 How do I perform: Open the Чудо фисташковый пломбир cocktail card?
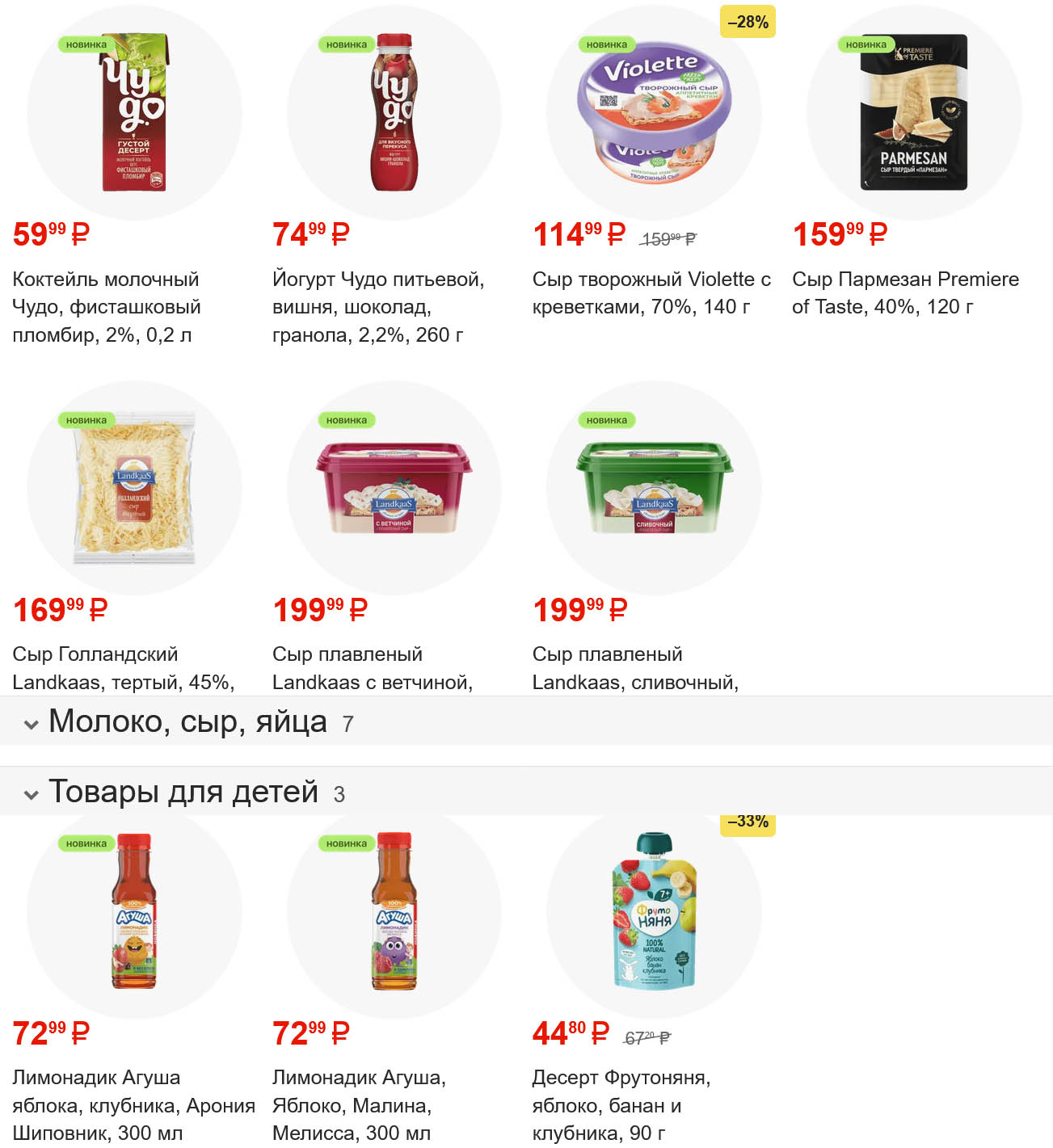click(x=134, y=113)
